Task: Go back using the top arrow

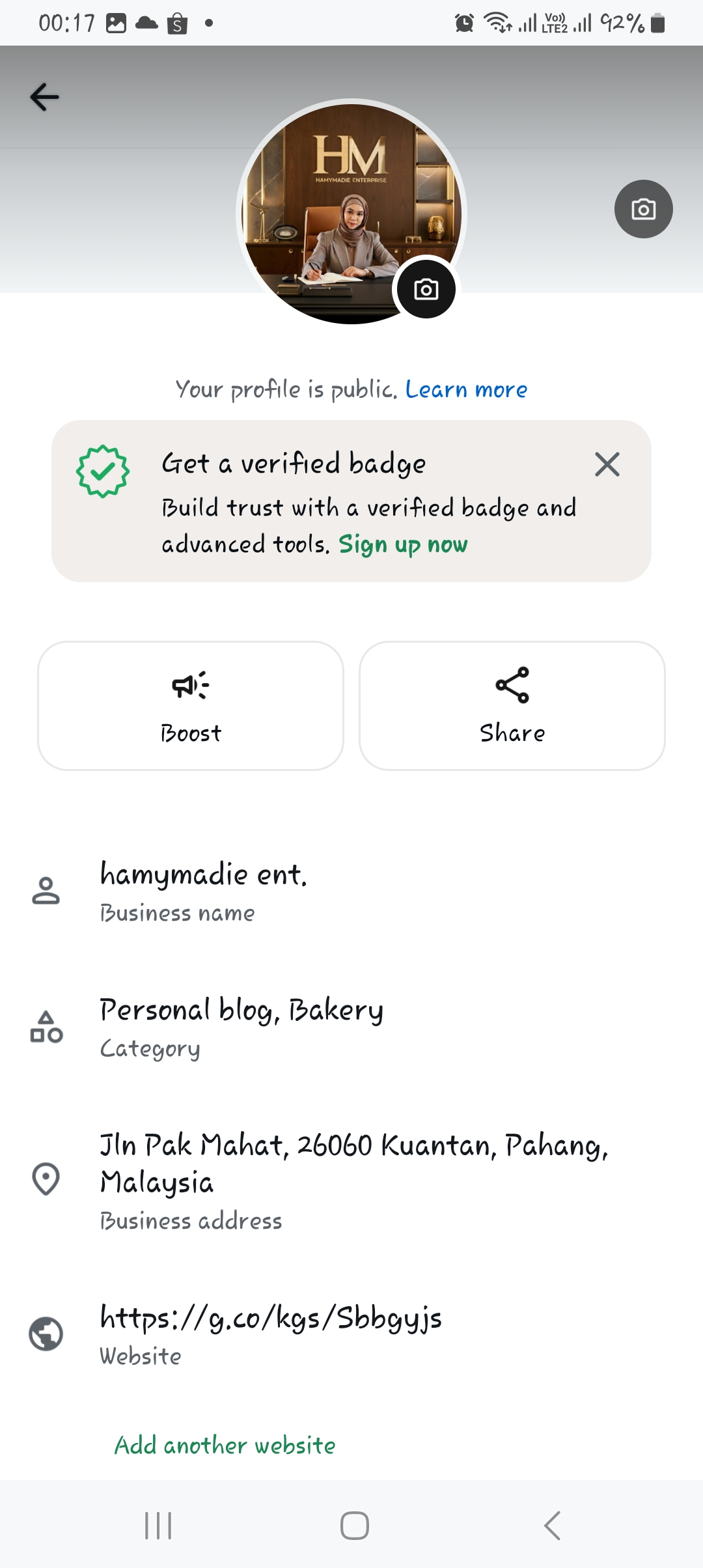Action: click(x=44, y=97)
